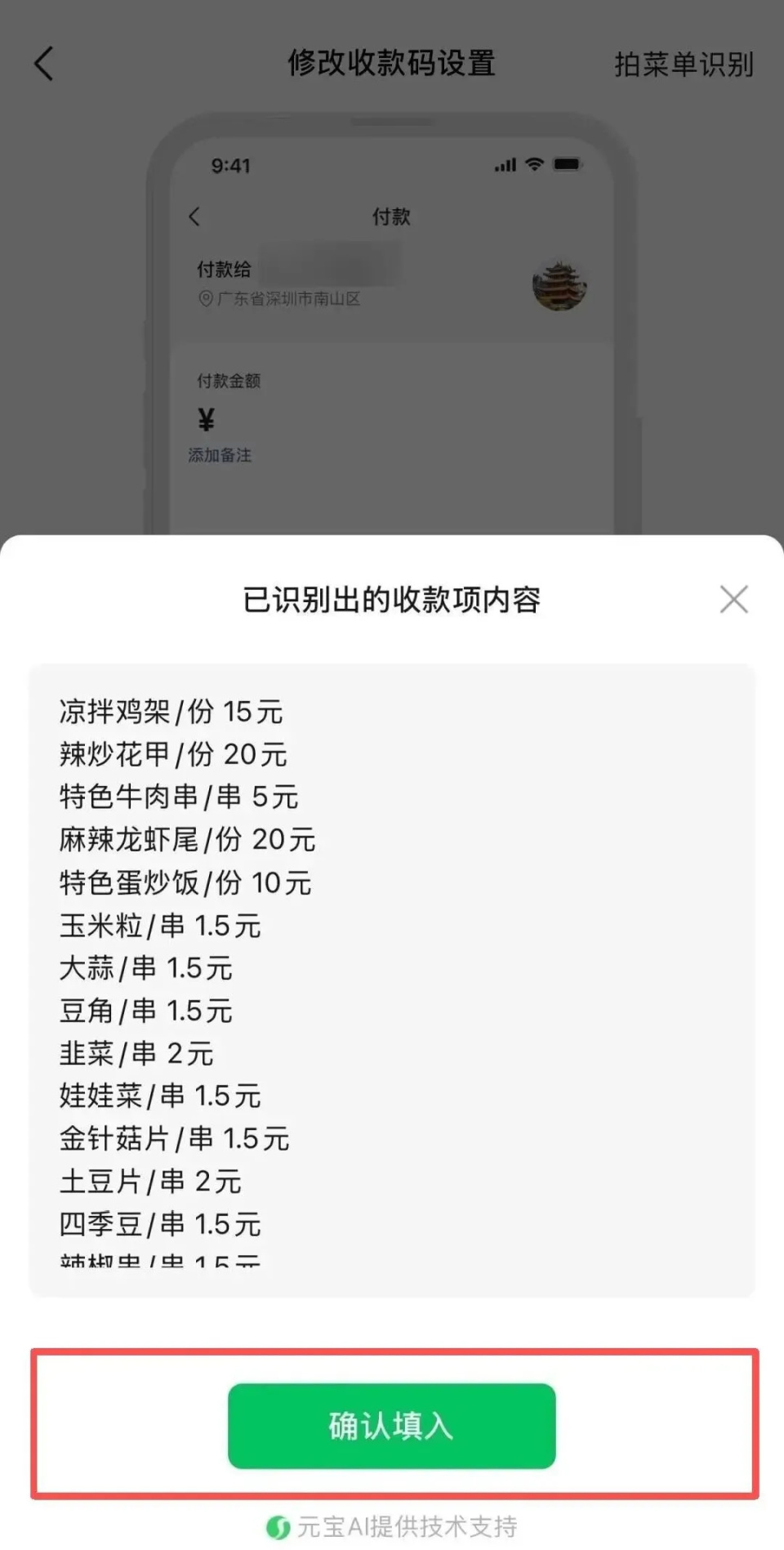Tap the Wi-Fi icon in the phone status bar
Viewport: 784px width, 1550px height.
click(x=535, y=164)
